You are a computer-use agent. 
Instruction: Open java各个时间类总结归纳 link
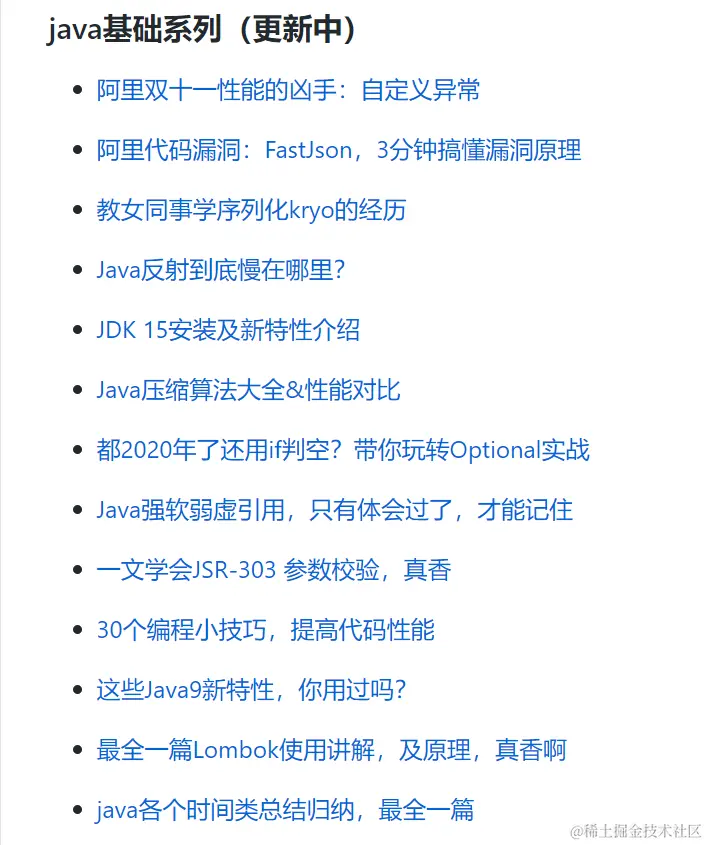(284, 810)
